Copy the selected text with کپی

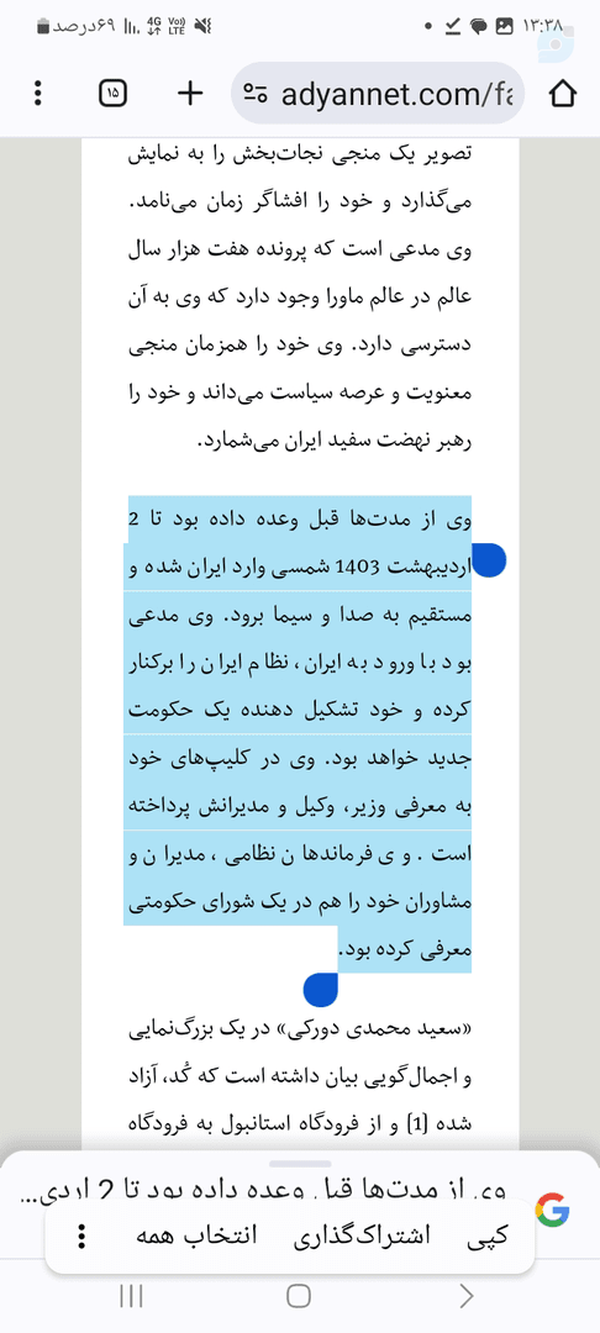click(x=488, y=1235)
